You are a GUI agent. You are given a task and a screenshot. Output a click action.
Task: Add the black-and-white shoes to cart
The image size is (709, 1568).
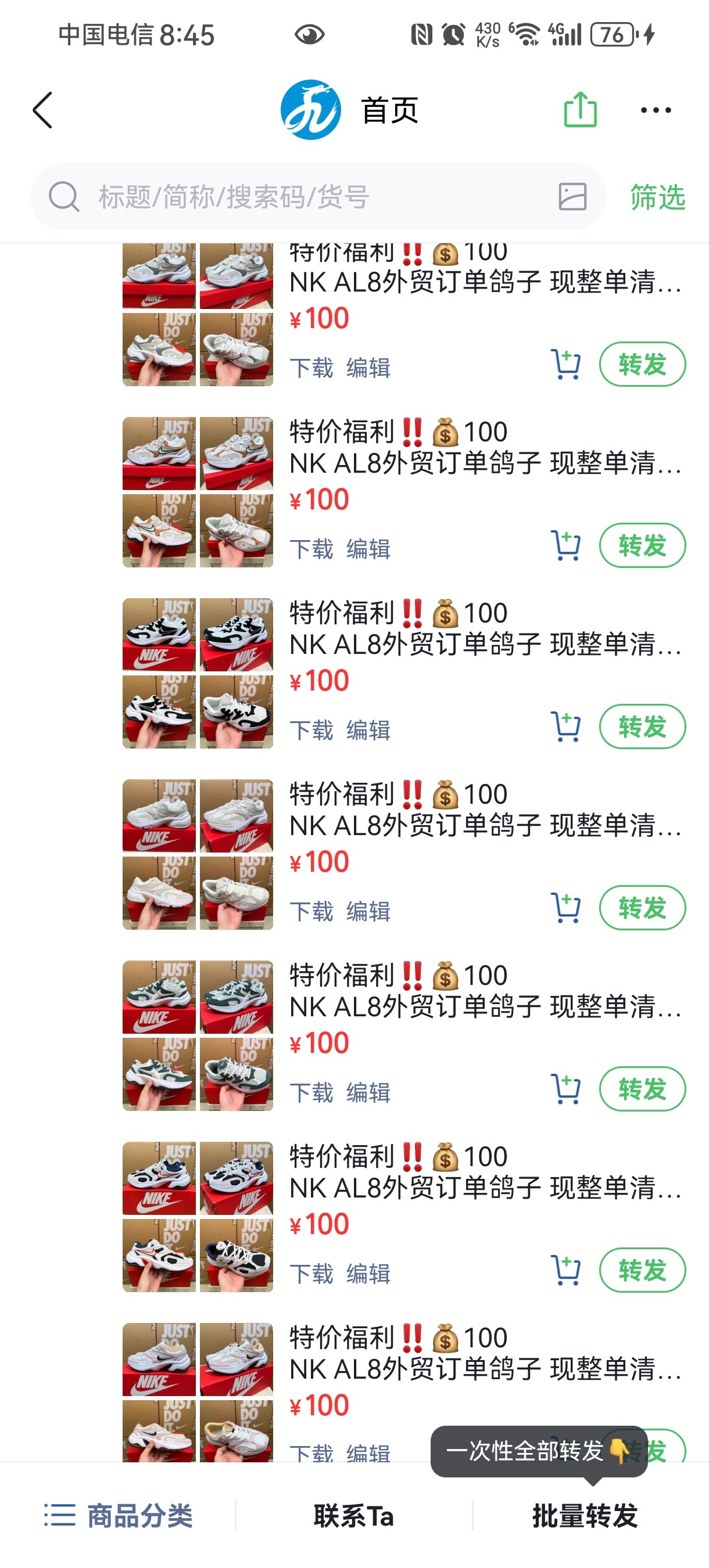(x=565, y=726)
